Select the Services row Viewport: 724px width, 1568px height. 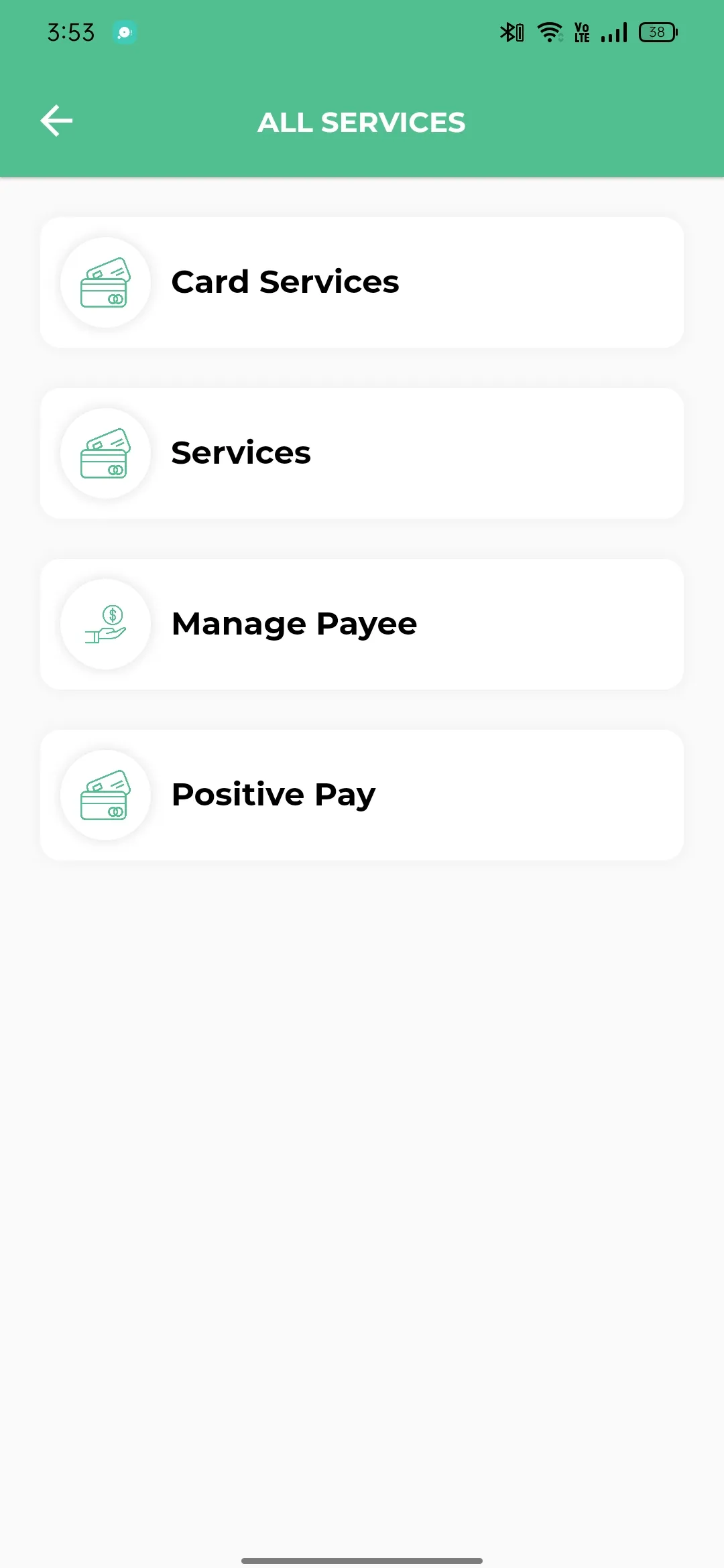(x=362, y=453)
